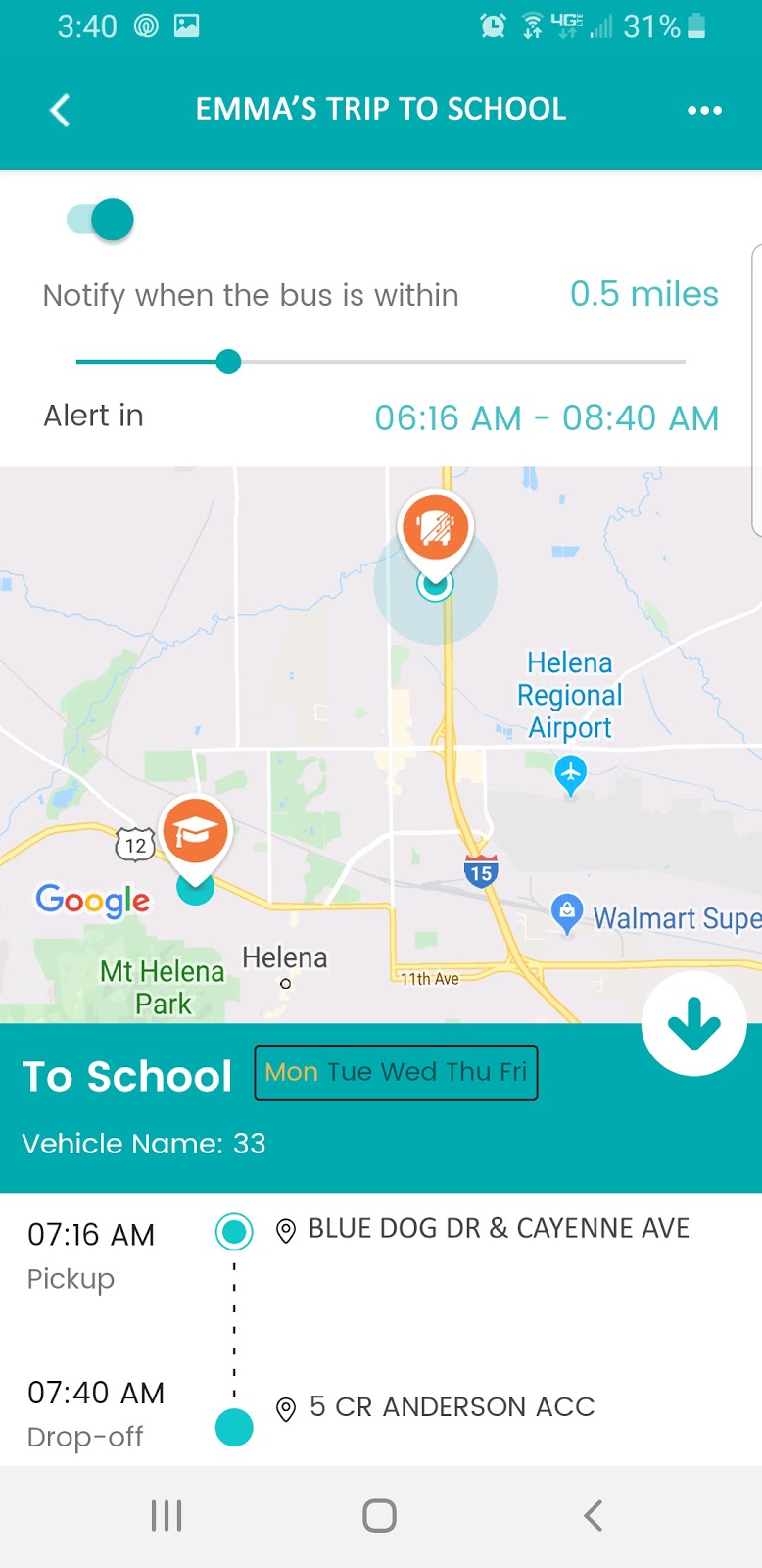Turn off the bus notification switch
This screenshot has height=1568, width=762.
[x=102, y=219]
